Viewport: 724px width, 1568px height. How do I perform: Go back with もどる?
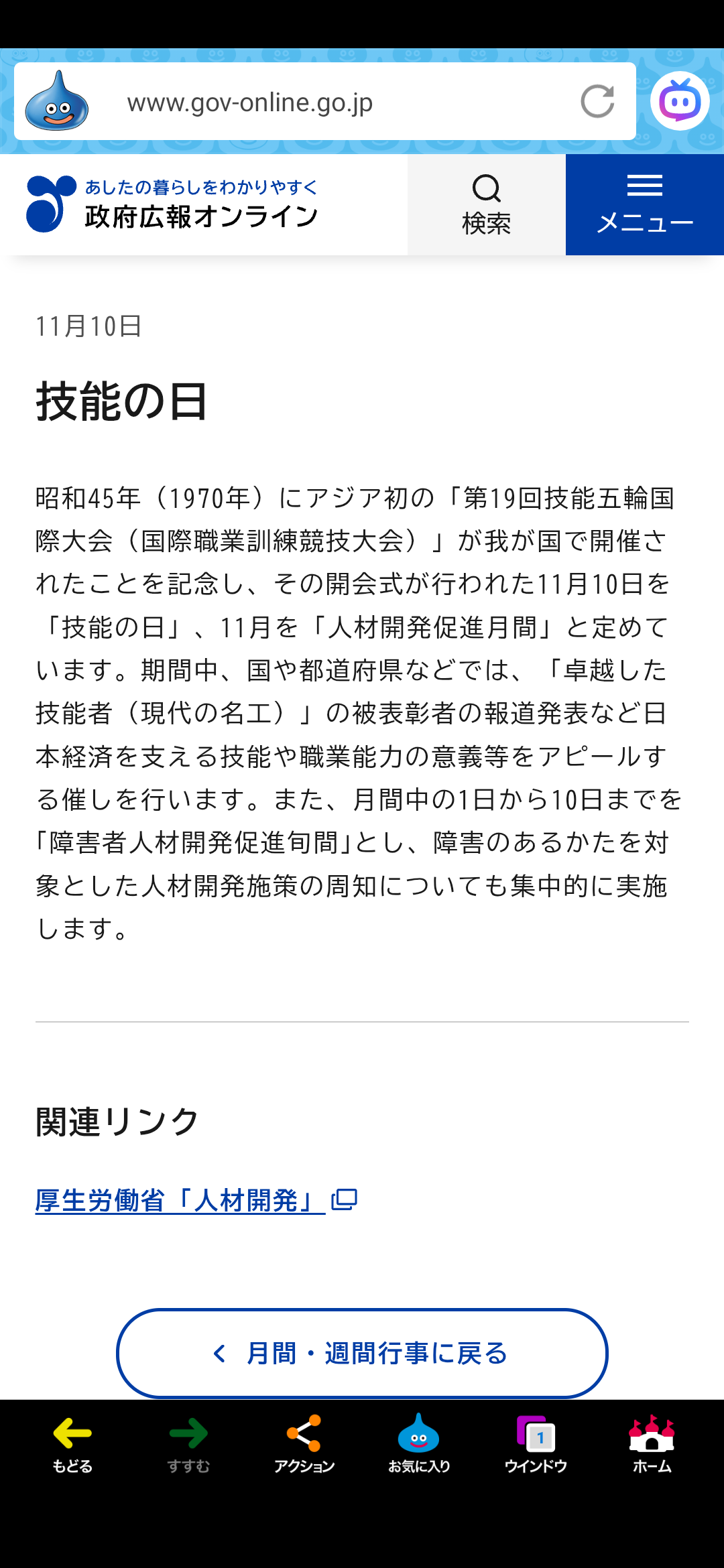click(x=72, y=1444)
